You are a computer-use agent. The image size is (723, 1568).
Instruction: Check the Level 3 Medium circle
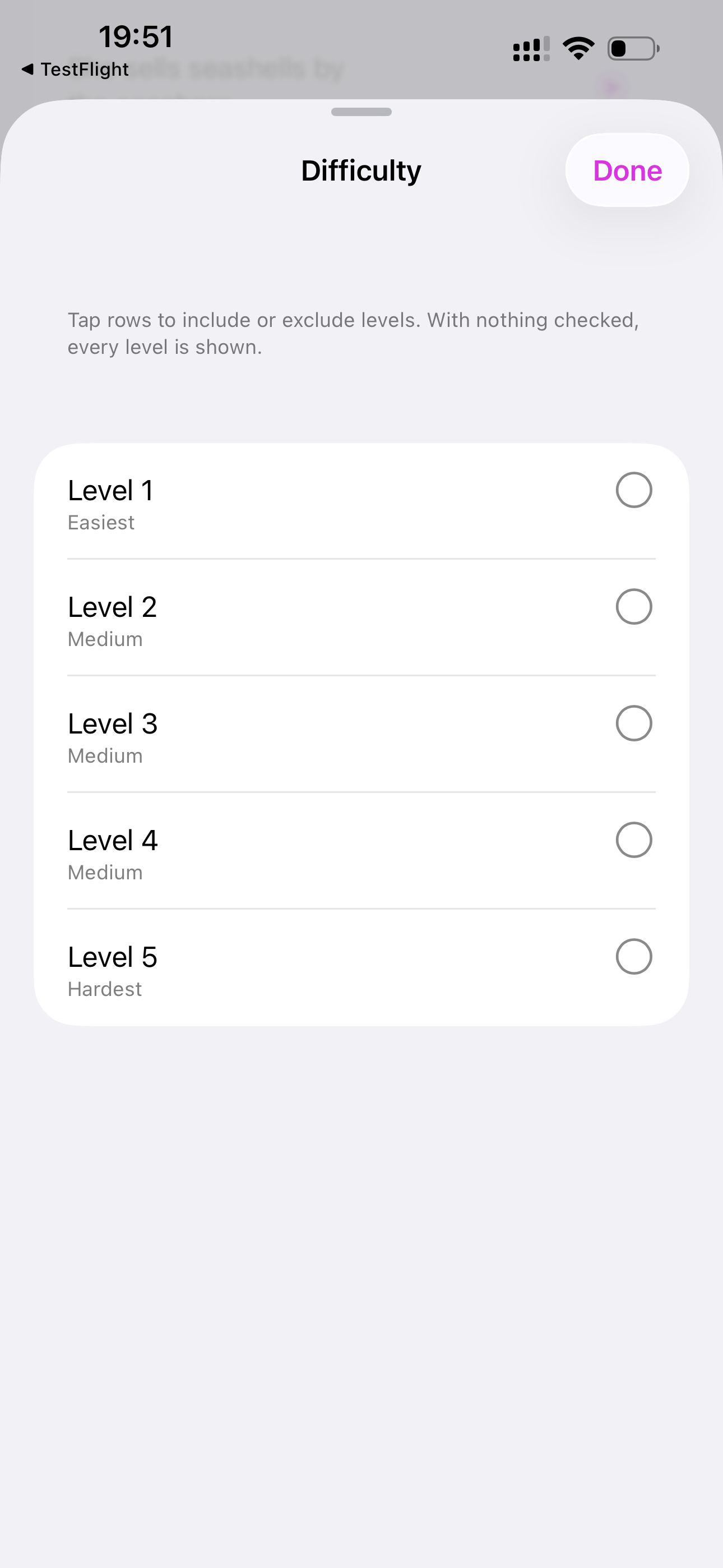coord(633,723)
